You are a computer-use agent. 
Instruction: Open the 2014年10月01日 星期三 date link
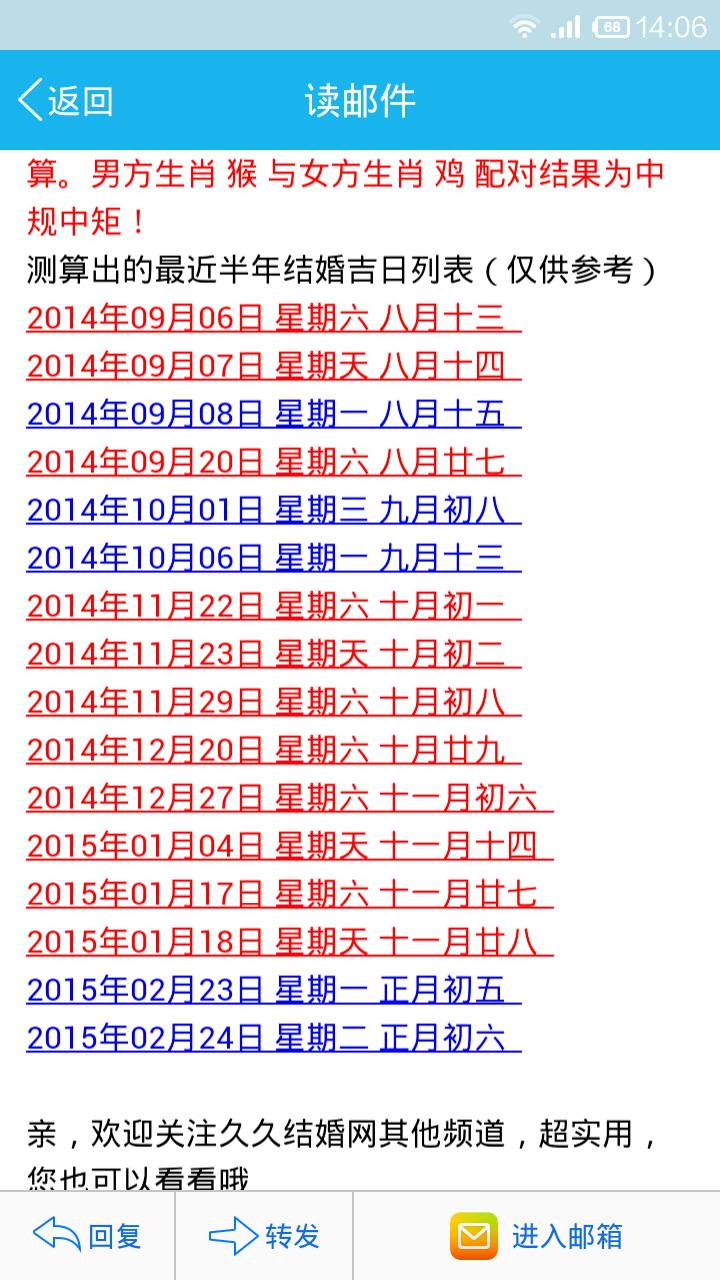pos(274,510)
